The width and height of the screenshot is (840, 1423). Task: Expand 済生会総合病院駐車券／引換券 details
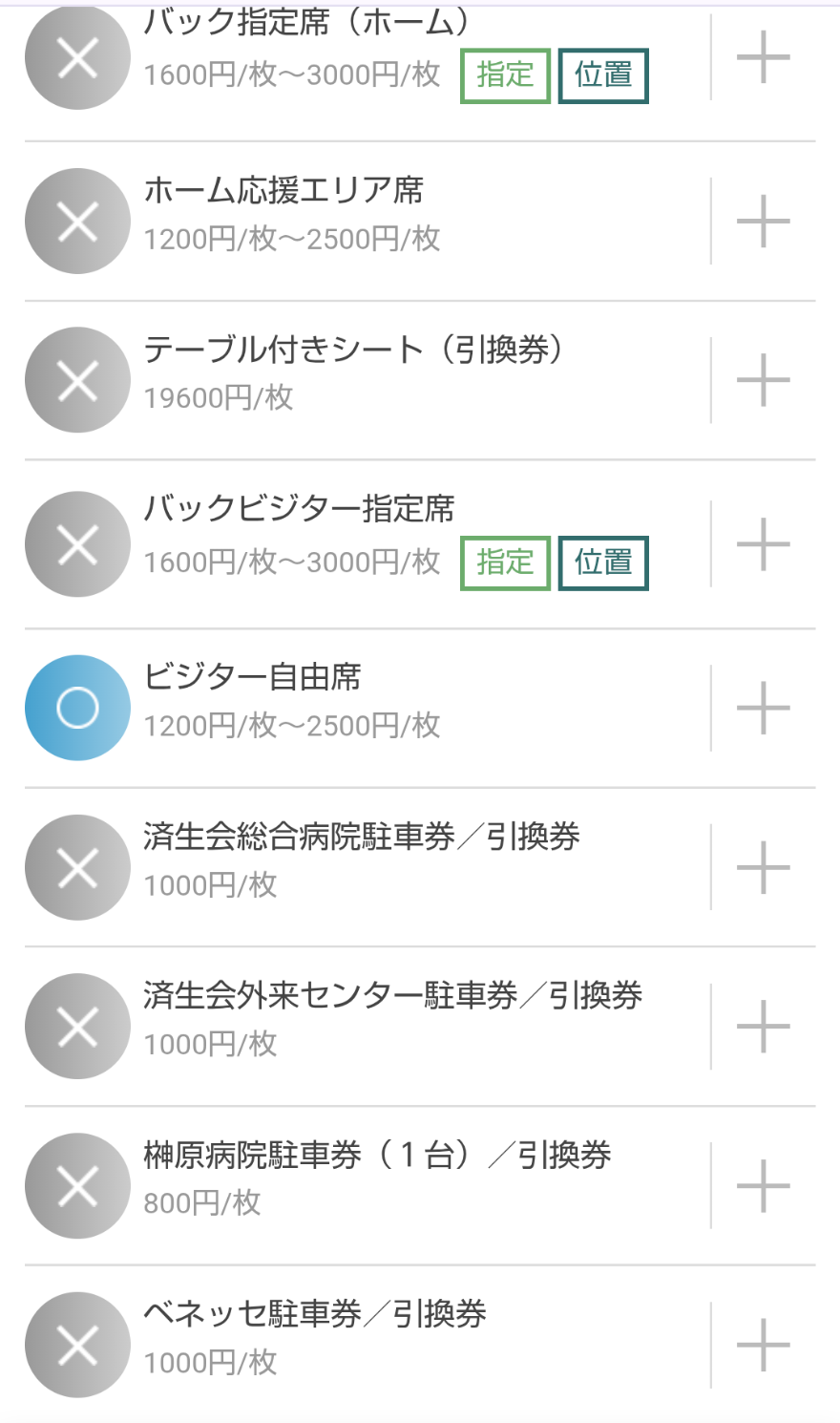[x=763, y=867]
